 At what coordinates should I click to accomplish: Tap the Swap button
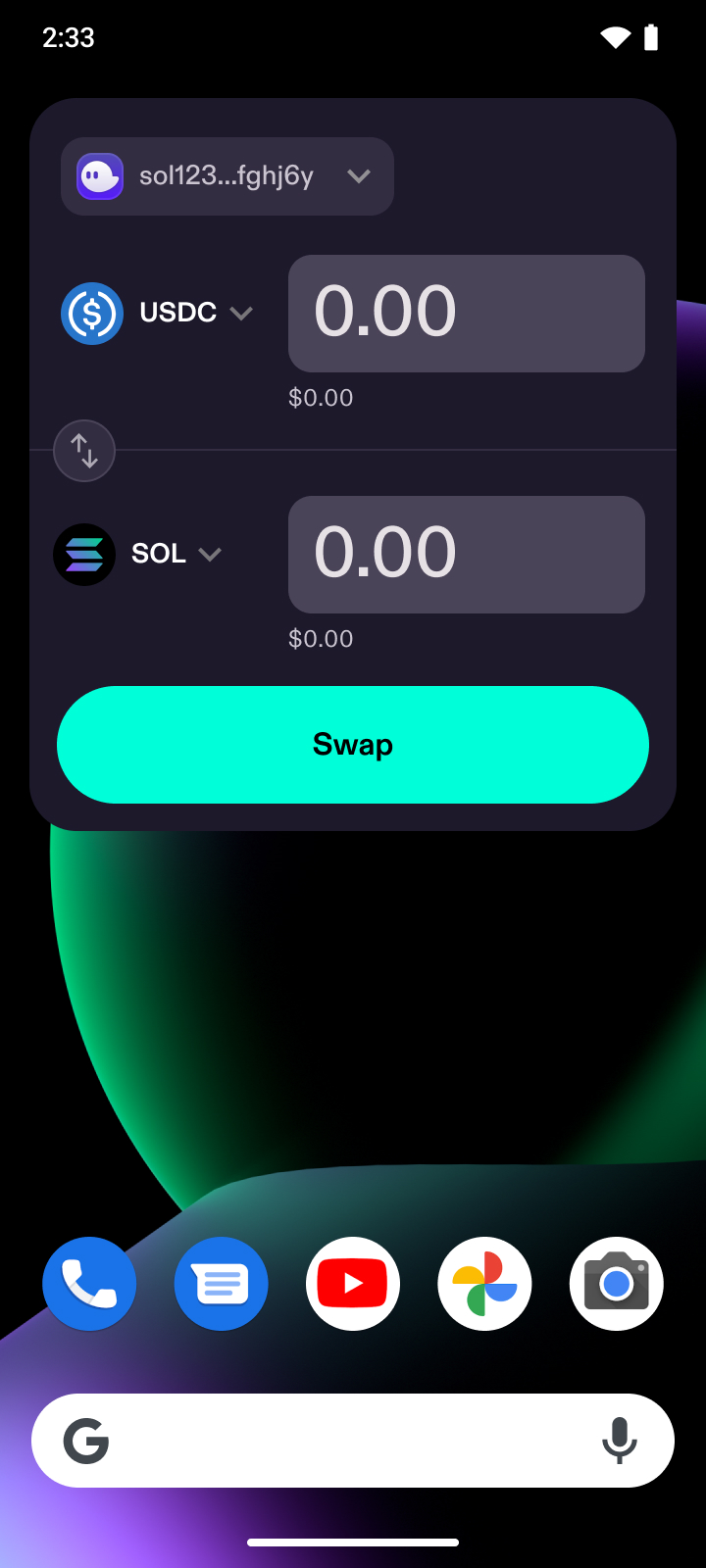pos(353,745)
